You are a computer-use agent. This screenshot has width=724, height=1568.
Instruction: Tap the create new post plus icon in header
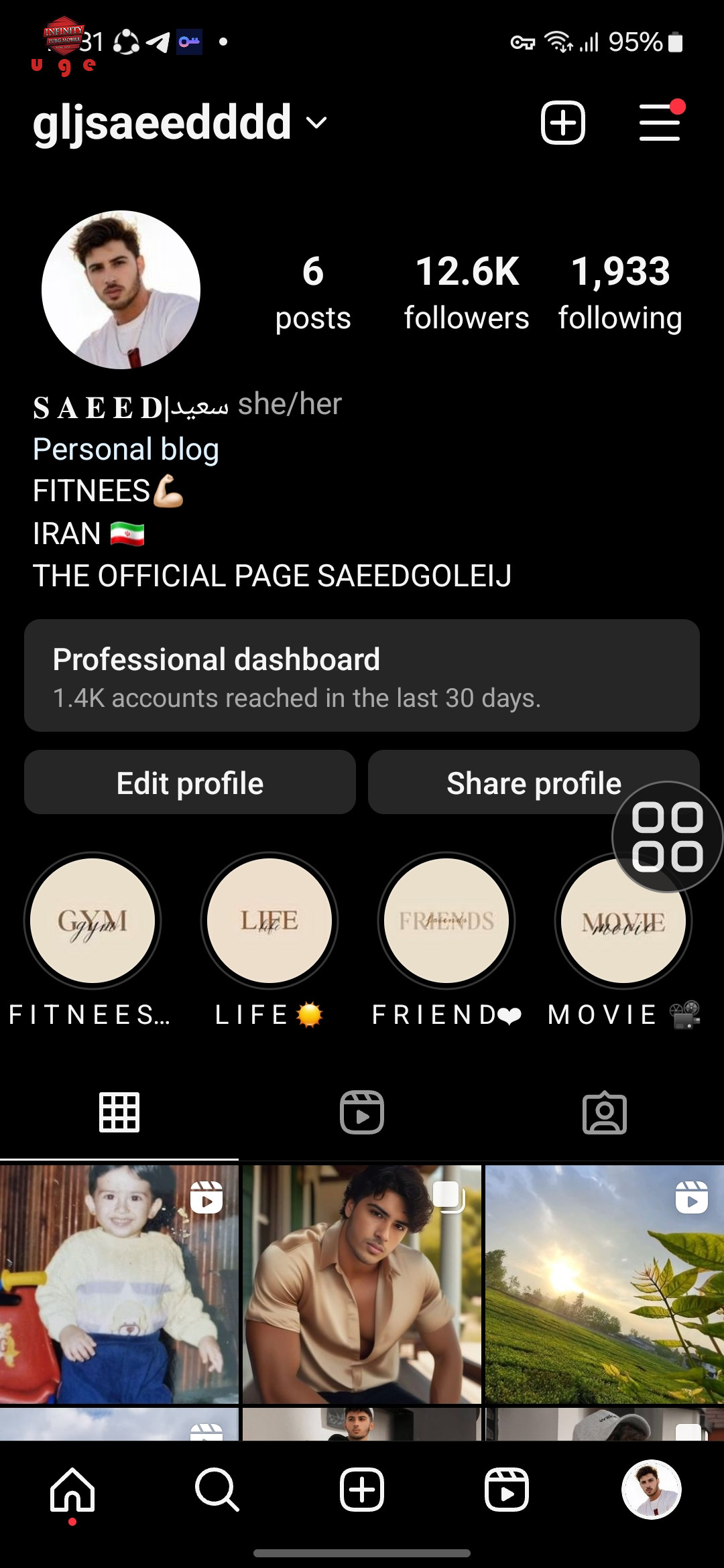tap(563, 123)
